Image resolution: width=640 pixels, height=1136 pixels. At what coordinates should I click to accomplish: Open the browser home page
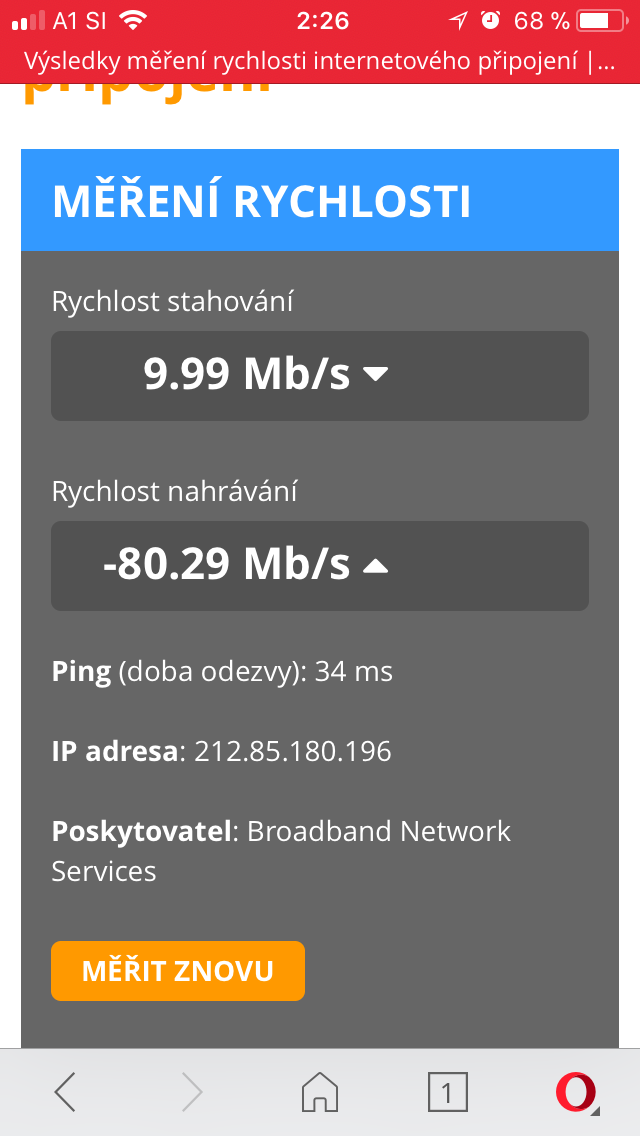(x=320, y=1092)
